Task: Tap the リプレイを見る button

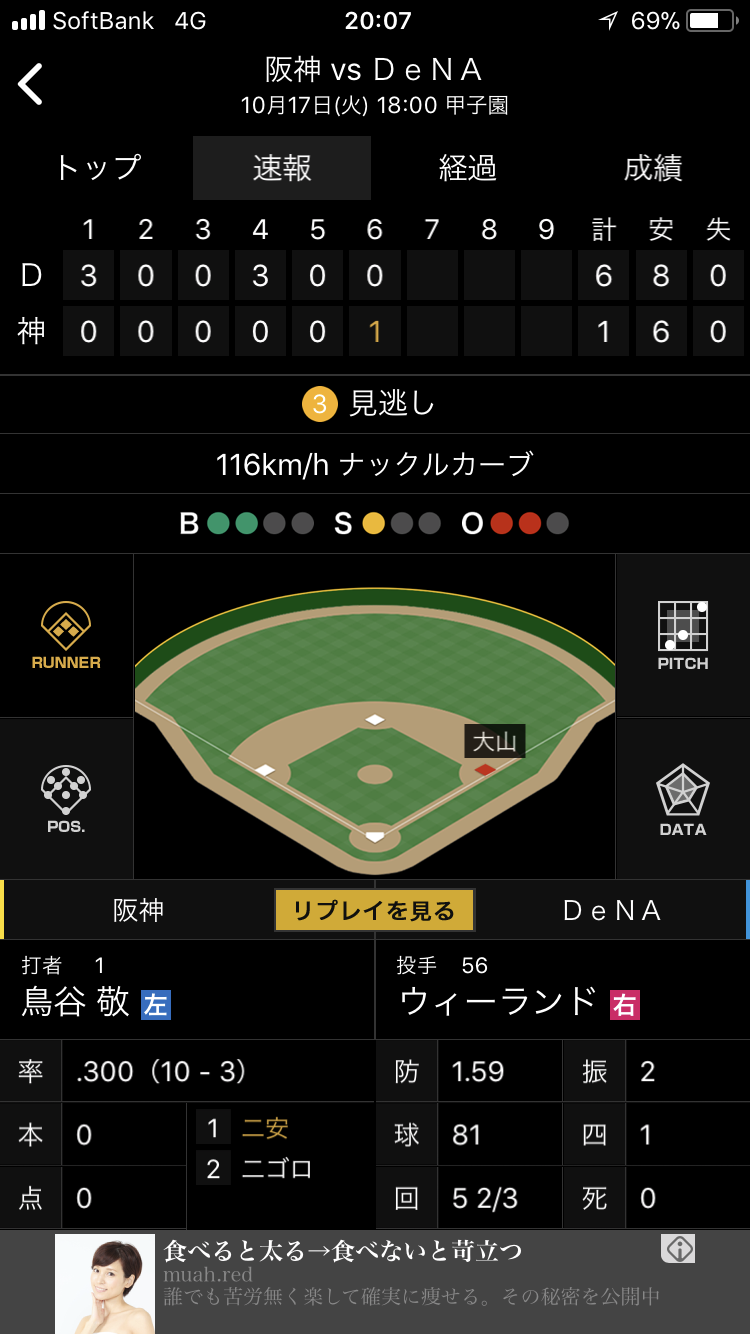Action: [374, 910]
